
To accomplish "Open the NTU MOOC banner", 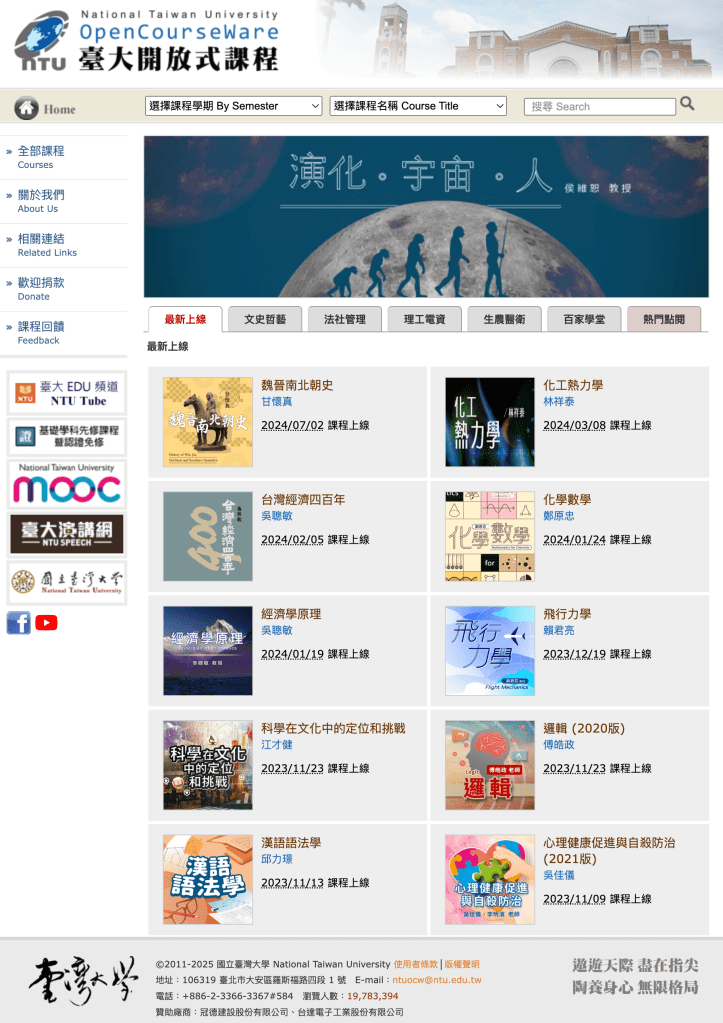I will (x=67, y=485).
